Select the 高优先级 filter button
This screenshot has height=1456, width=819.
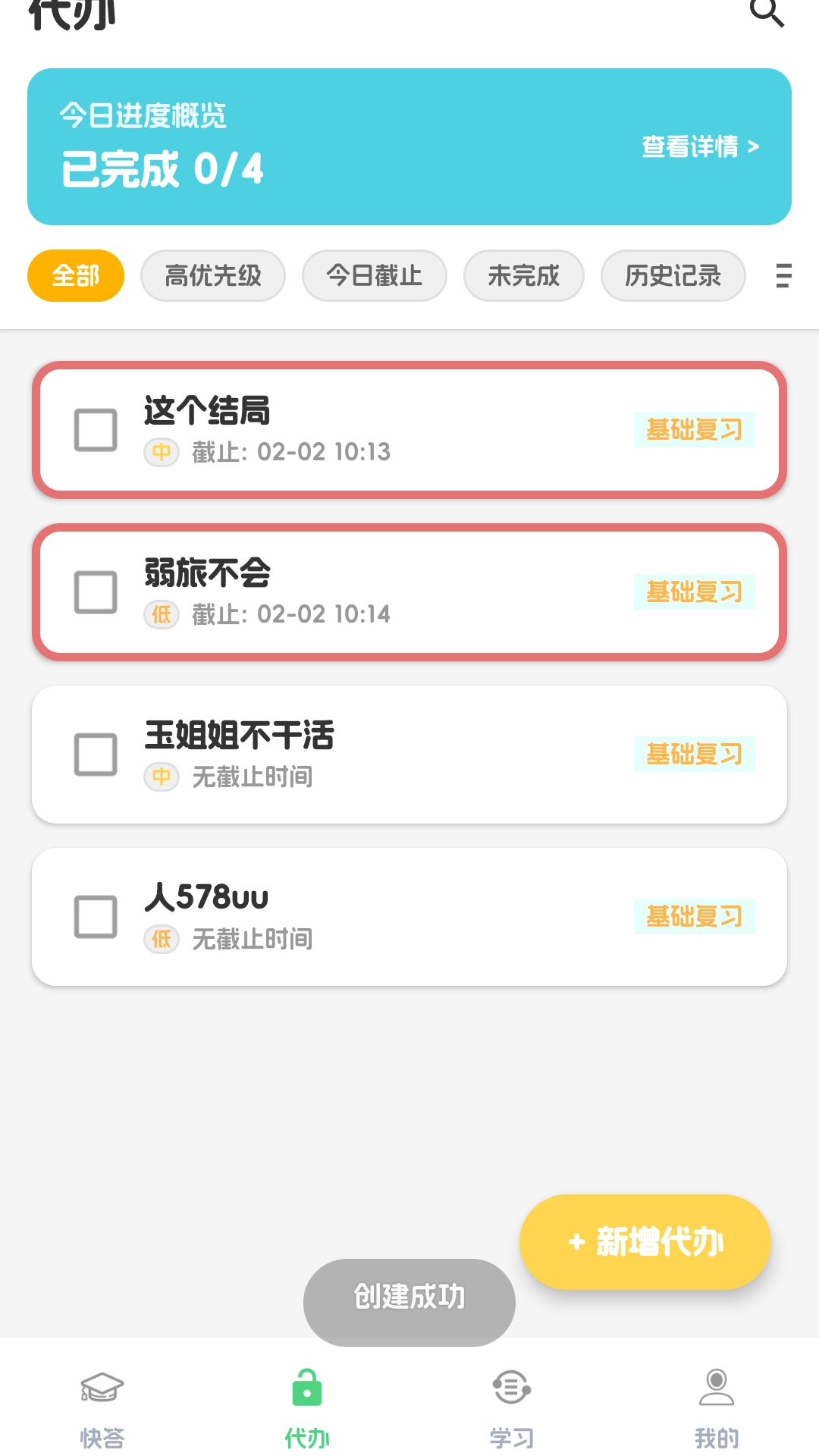click(x=212, y=276)
